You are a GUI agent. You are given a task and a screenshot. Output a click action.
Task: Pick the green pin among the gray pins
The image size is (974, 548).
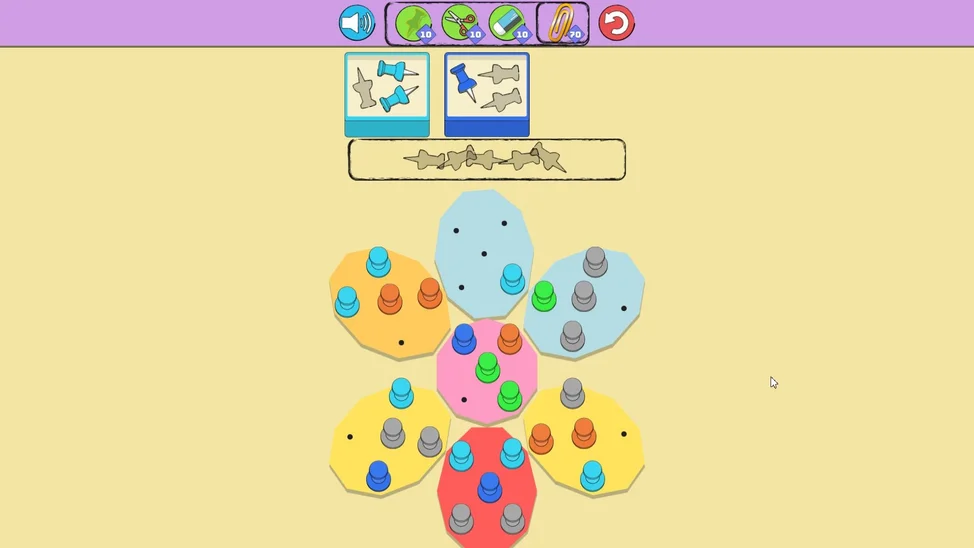[x=544, y=295]
